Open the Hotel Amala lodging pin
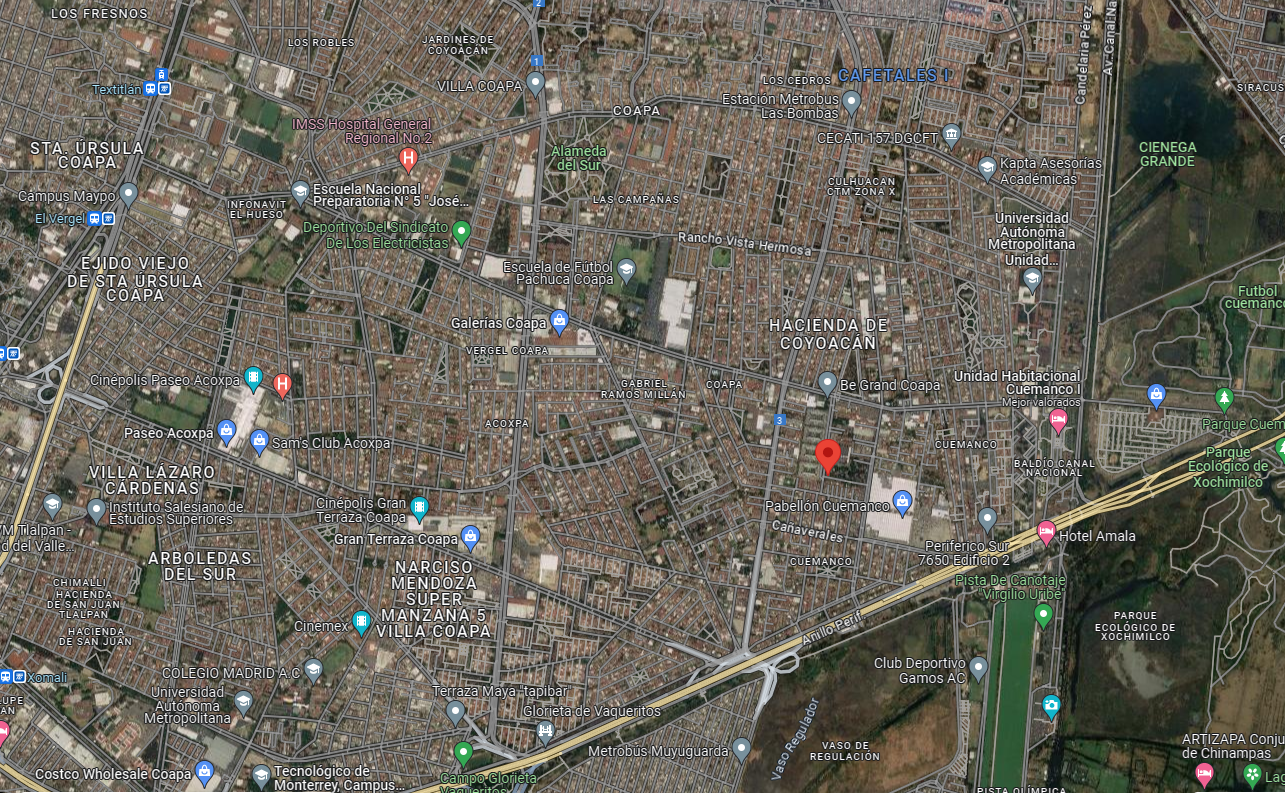The image size is (1285, 793). [x=1047, y=533]
